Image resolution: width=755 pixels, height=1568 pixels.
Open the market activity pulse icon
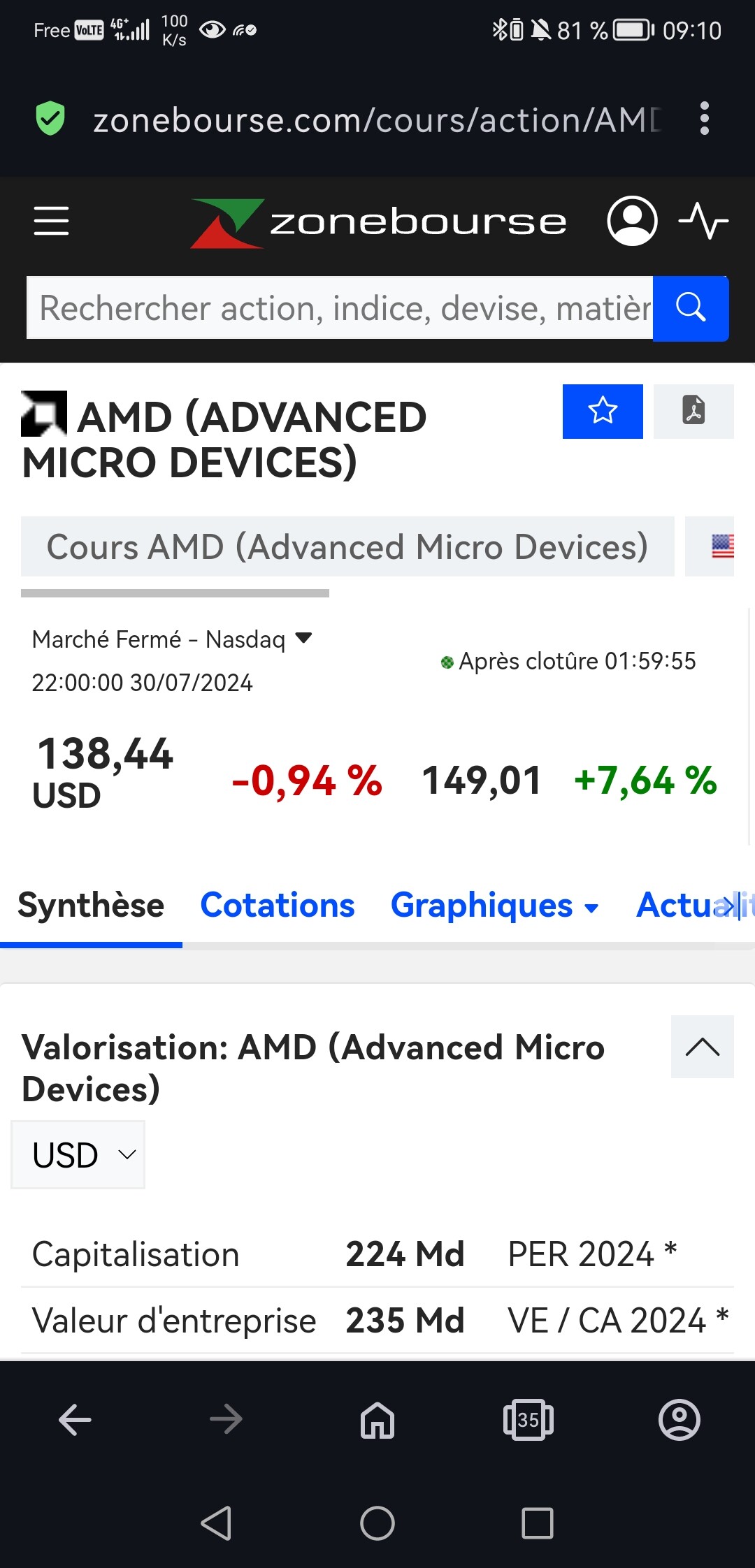coord(703,221)
